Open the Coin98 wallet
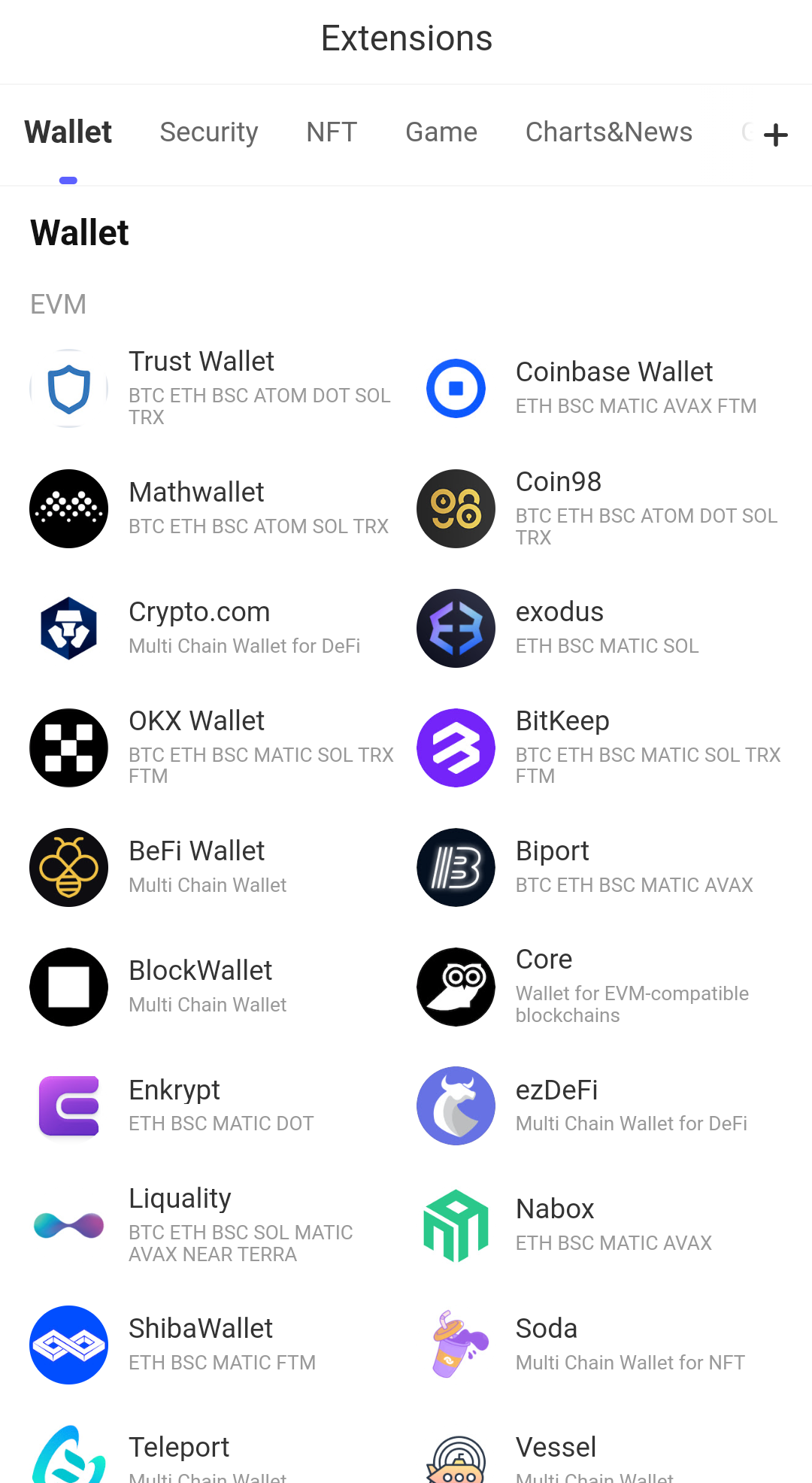Image resolution: width=812 pixels, height=1483 pixels. click(x=558, y=482)
